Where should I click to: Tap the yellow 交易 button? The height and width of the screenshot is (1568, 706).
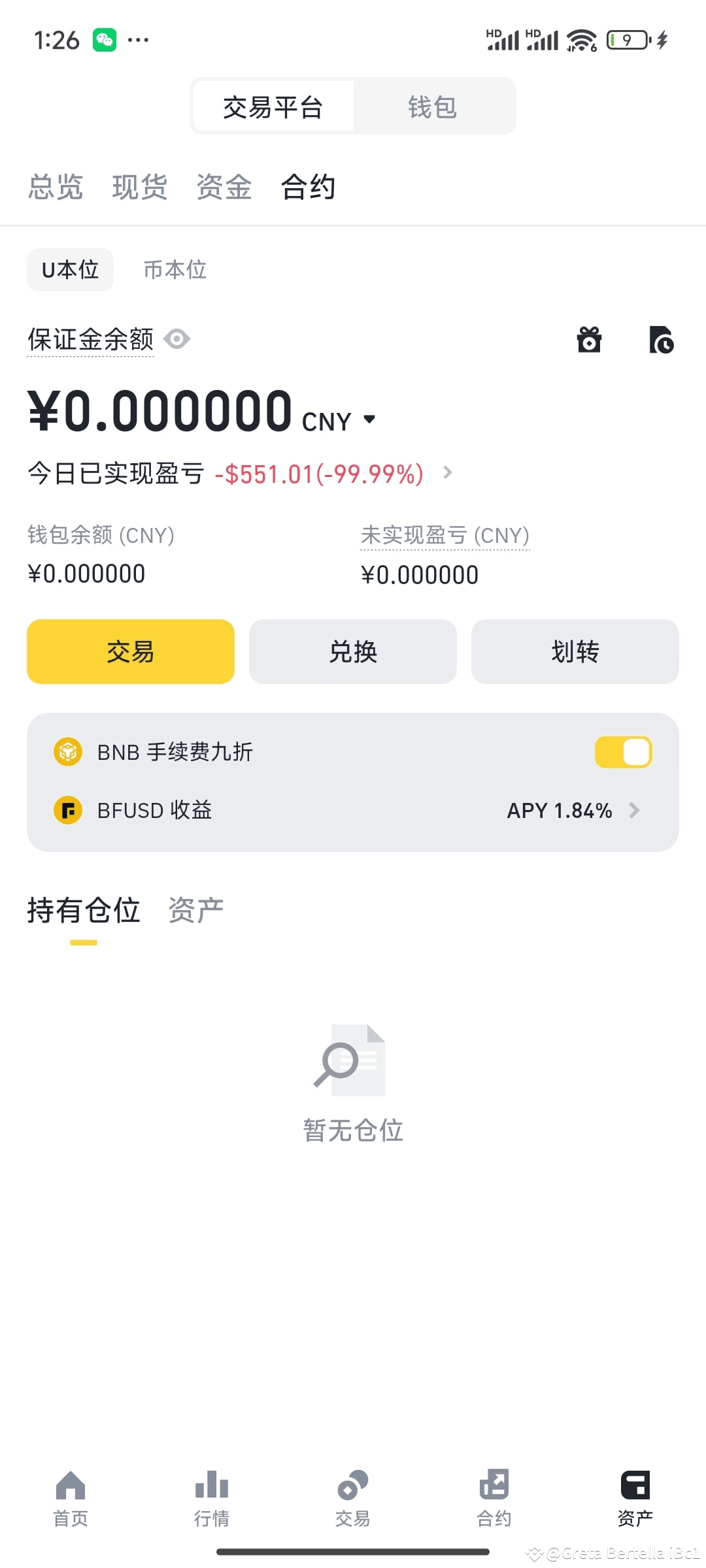130,651
